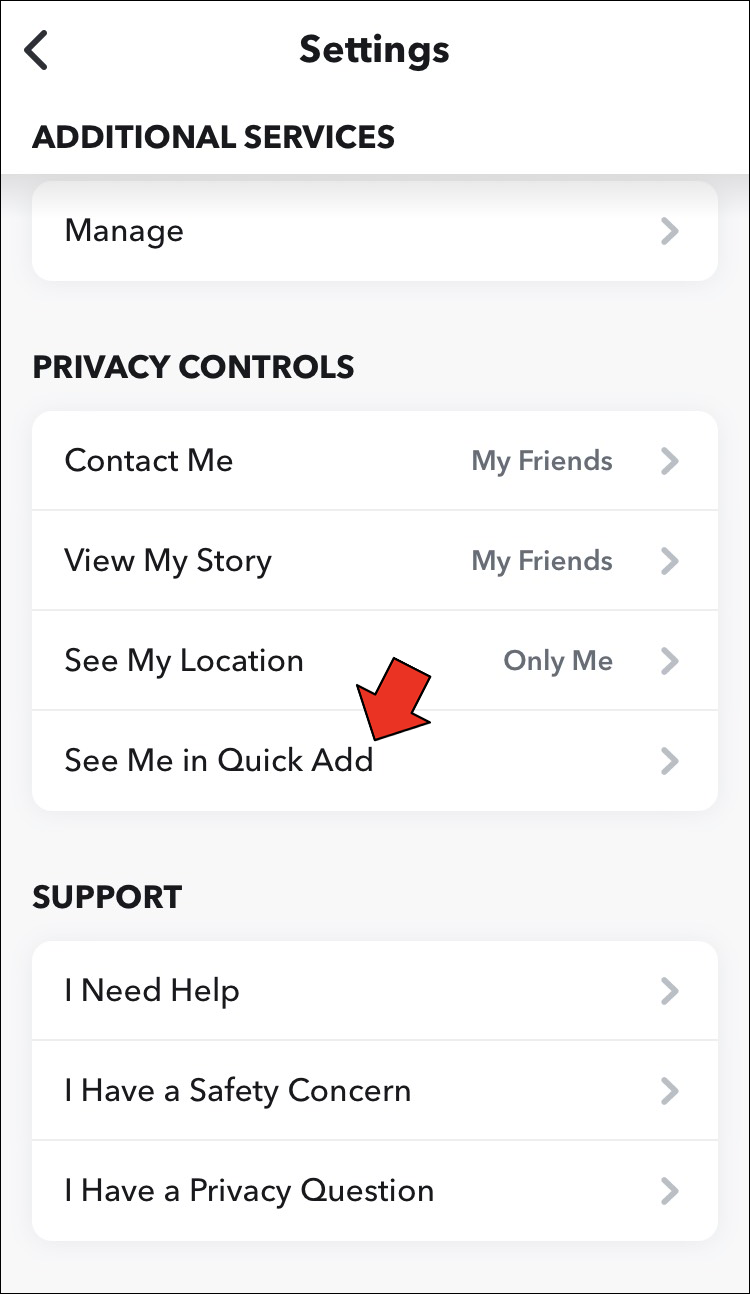Go back from Settings

(37, 50)
